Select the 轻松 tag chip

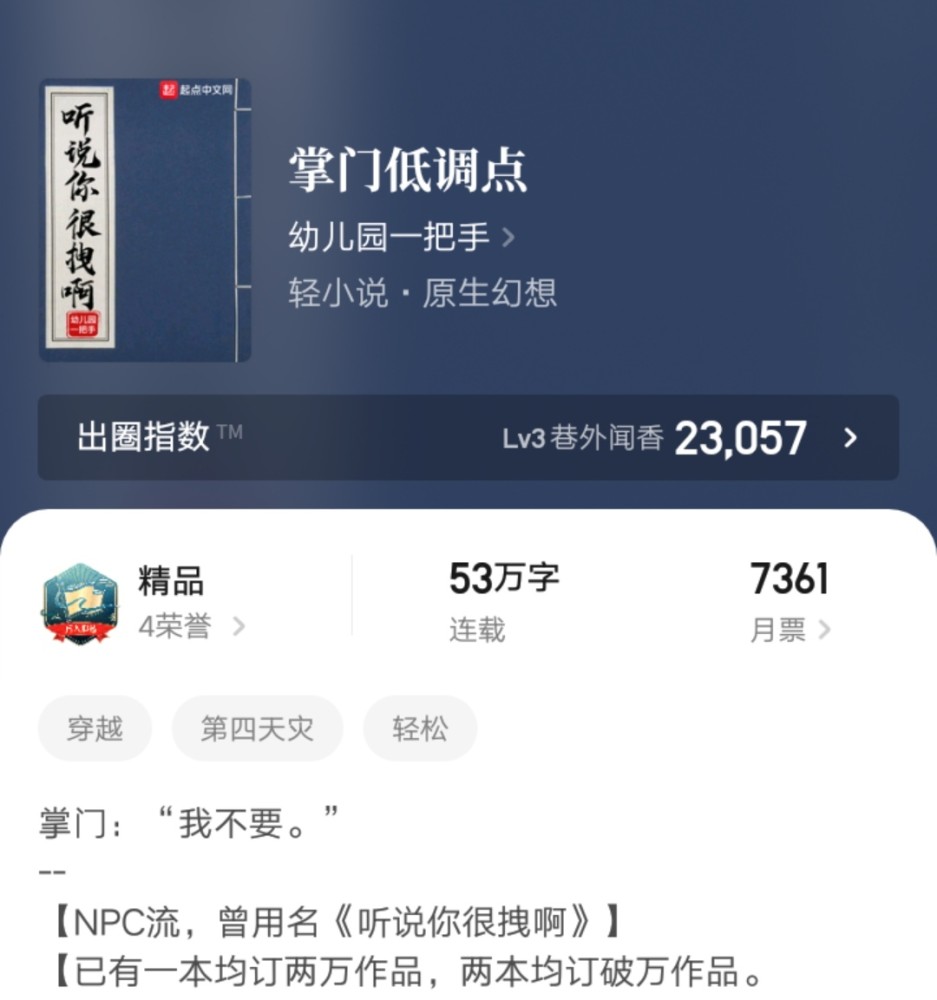pyautogui.click(x=420, y=728)
